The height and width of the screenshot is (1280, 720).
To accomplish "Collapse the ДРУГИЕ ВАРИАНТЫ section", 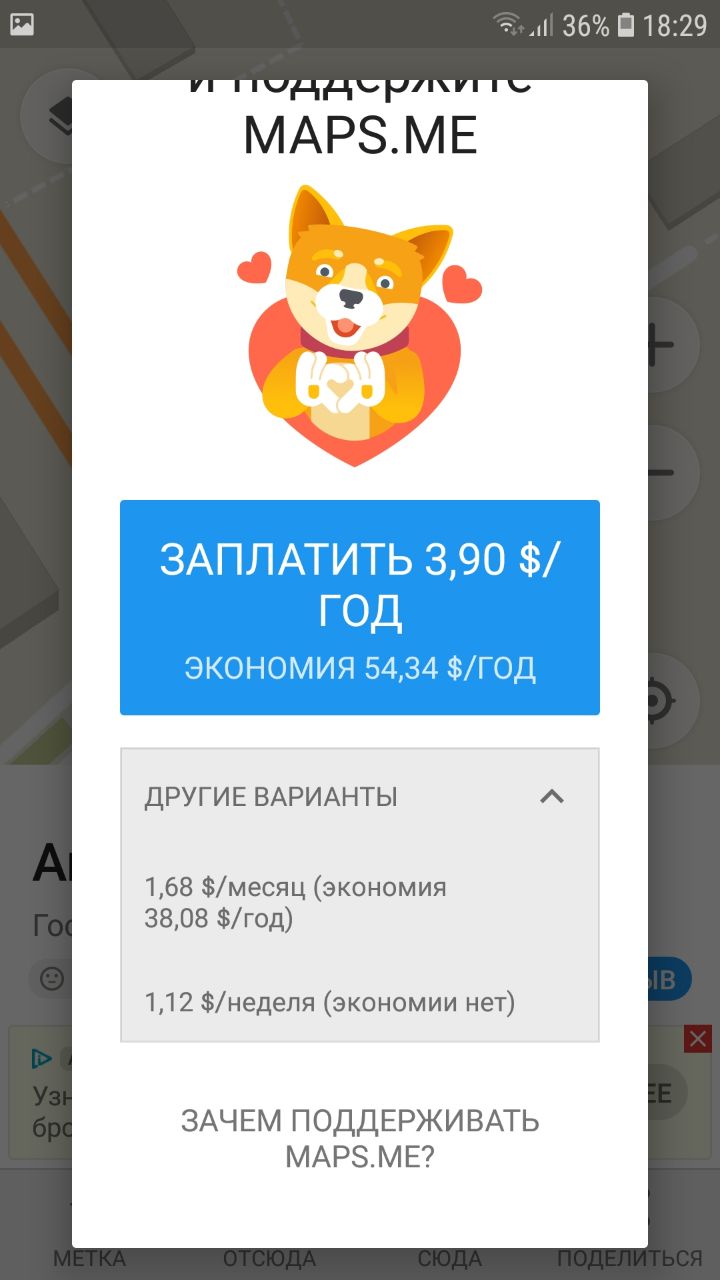I will click(x=552, y=796).
